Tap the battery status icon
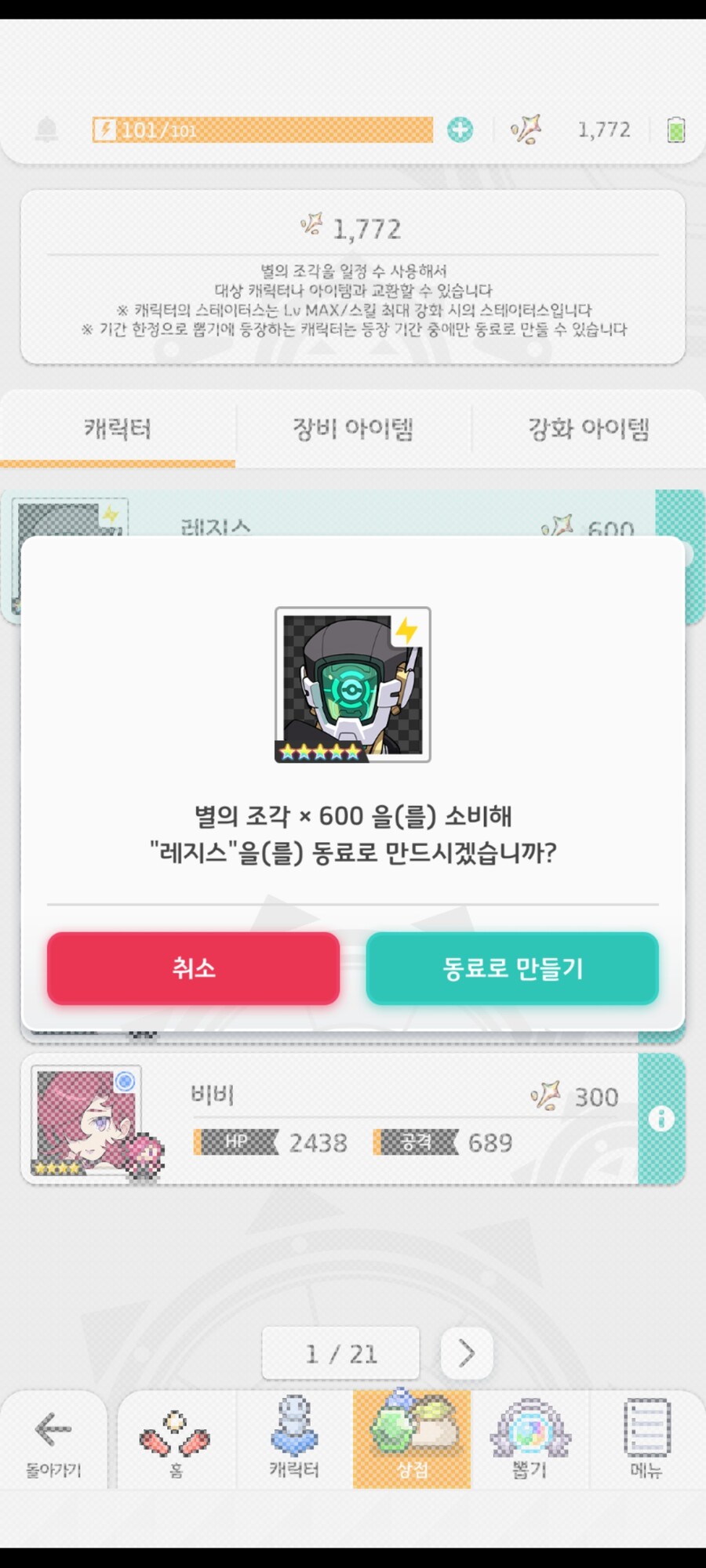Viewport: 706px width, 1568px height. (676, 129)
